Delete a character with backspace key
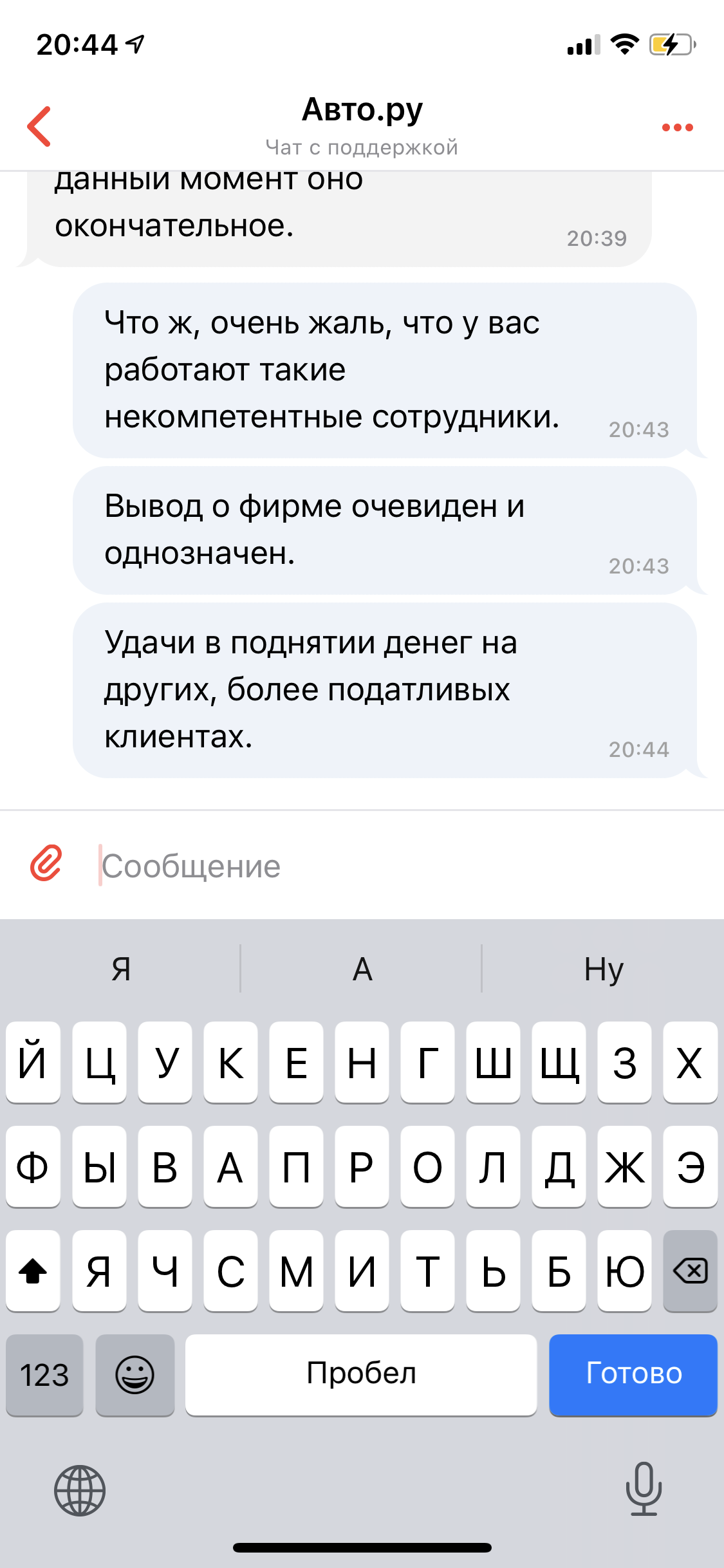This screenshot has width=724, height=1568. (690, 1271)
